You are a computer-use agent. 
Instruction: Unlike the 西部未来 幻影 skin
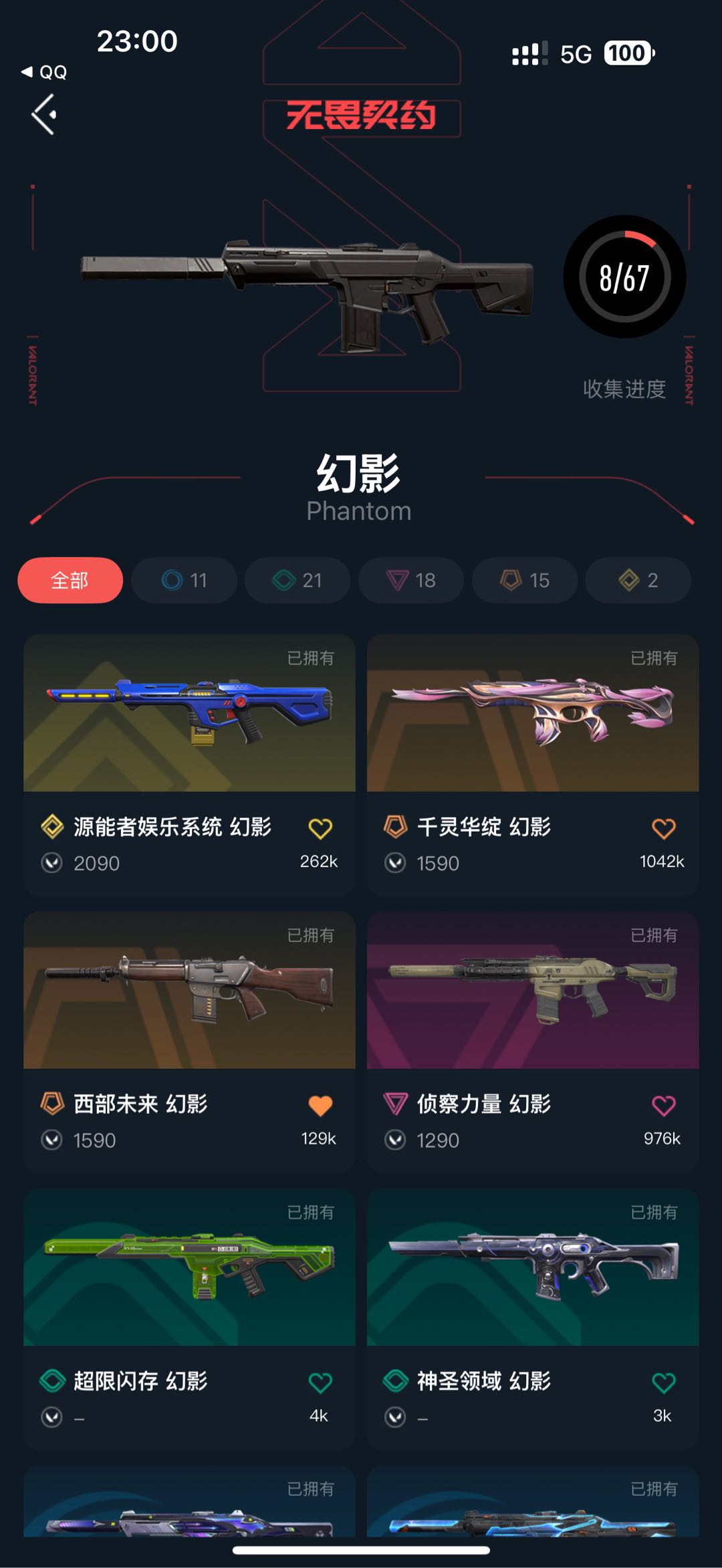point(320,1106)
